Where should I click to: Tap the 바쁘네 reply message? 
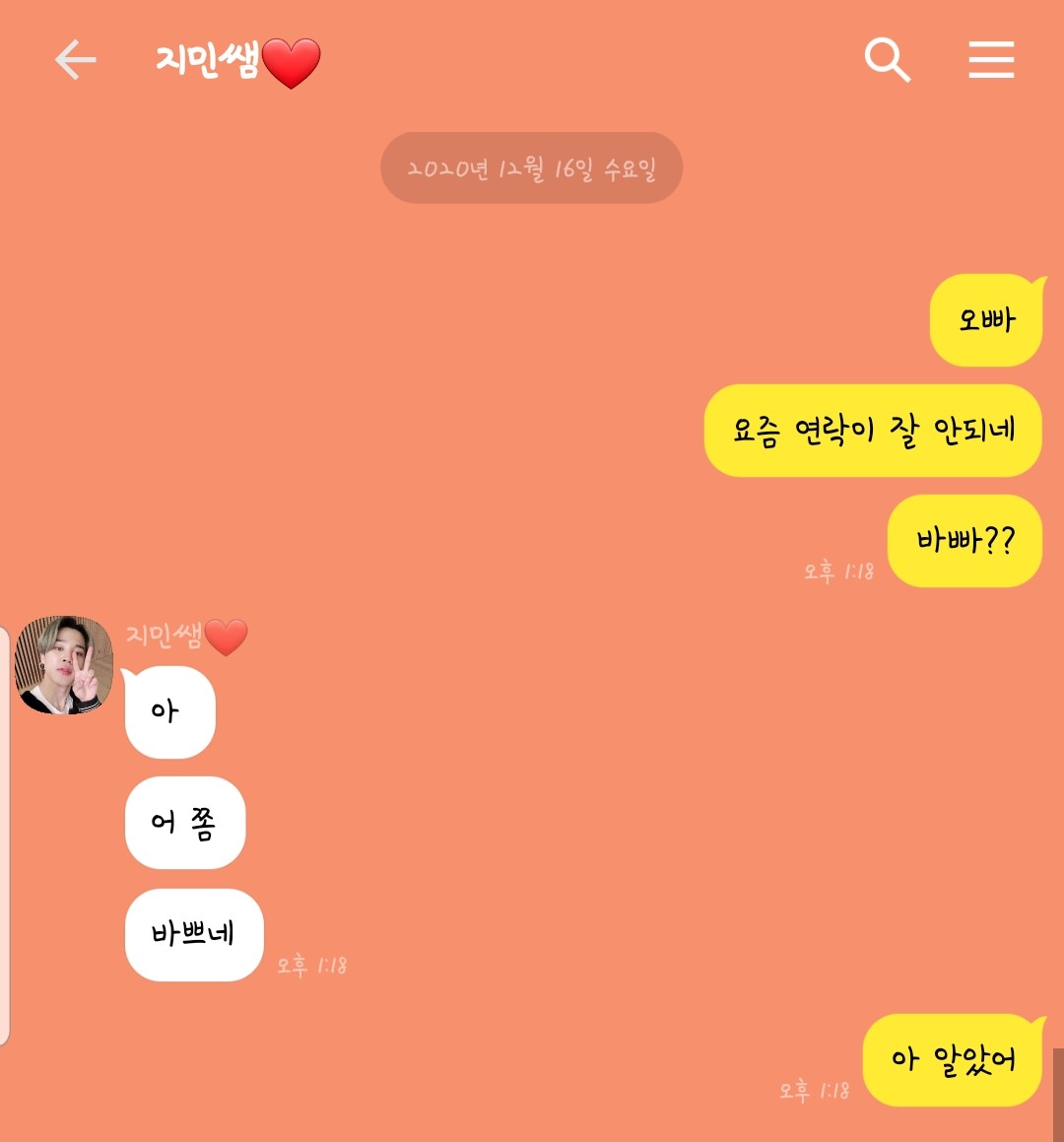click(194, 935)
